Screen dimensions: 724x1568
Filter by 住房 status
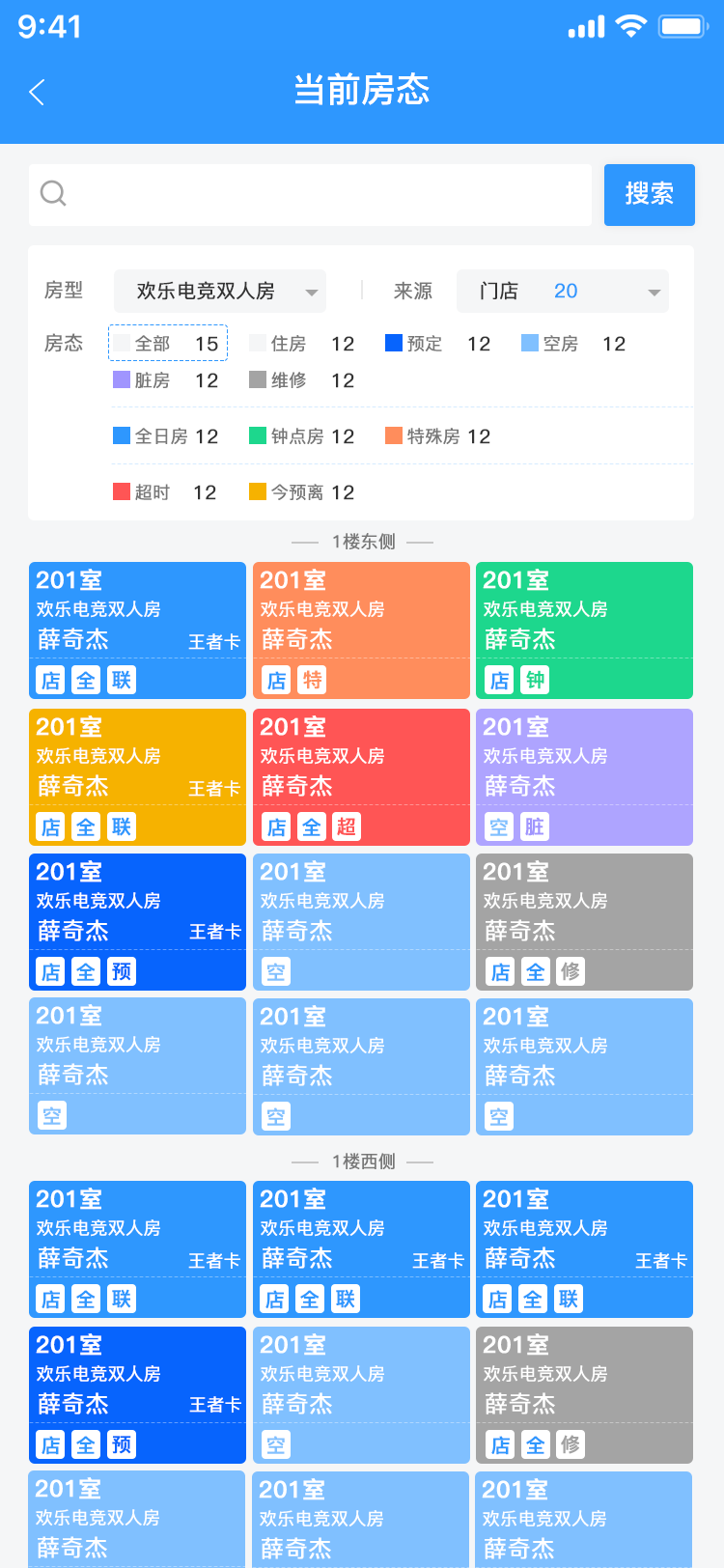[301, 344]
